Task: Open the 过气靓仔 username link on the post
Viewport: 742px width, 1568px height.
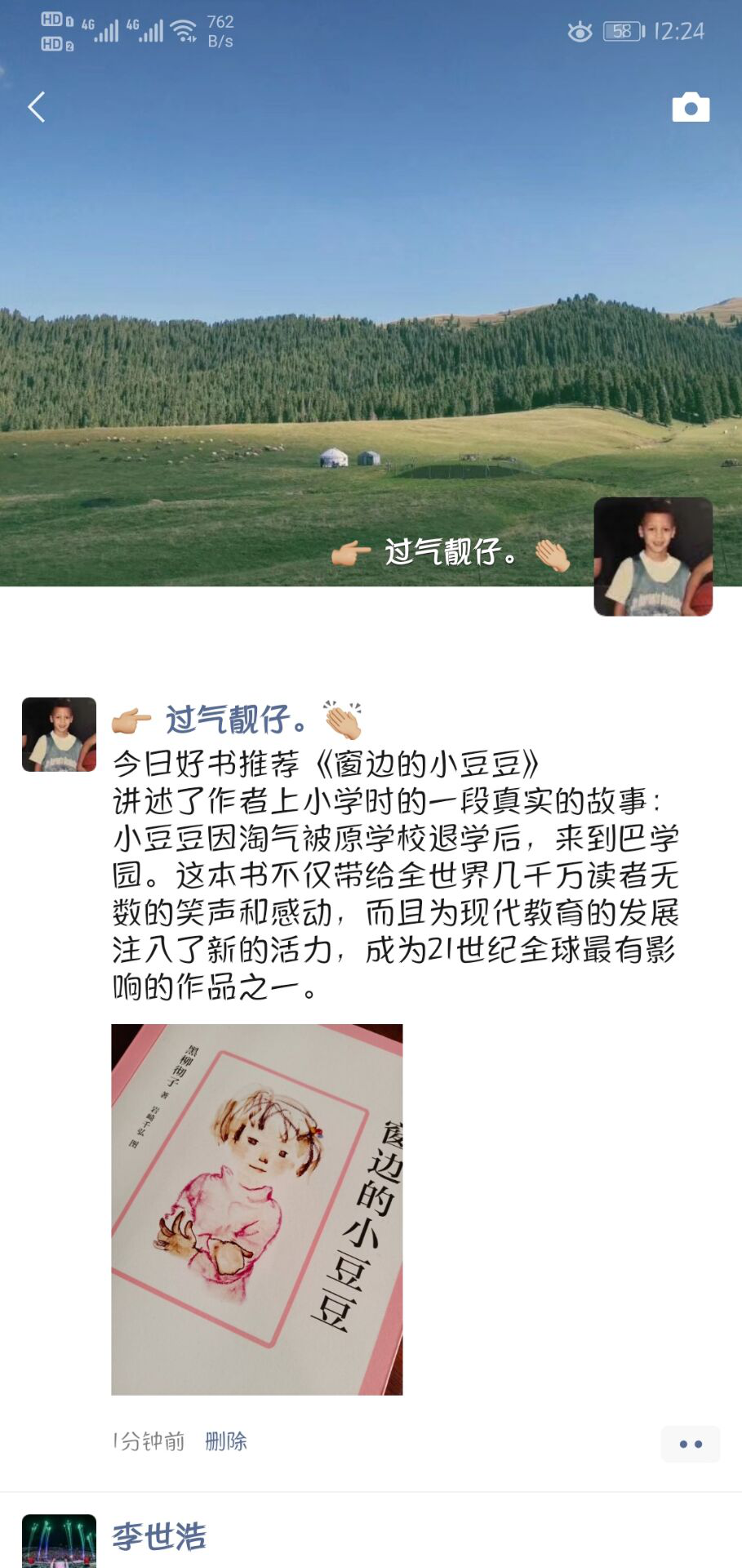Action: coord(237,719)
